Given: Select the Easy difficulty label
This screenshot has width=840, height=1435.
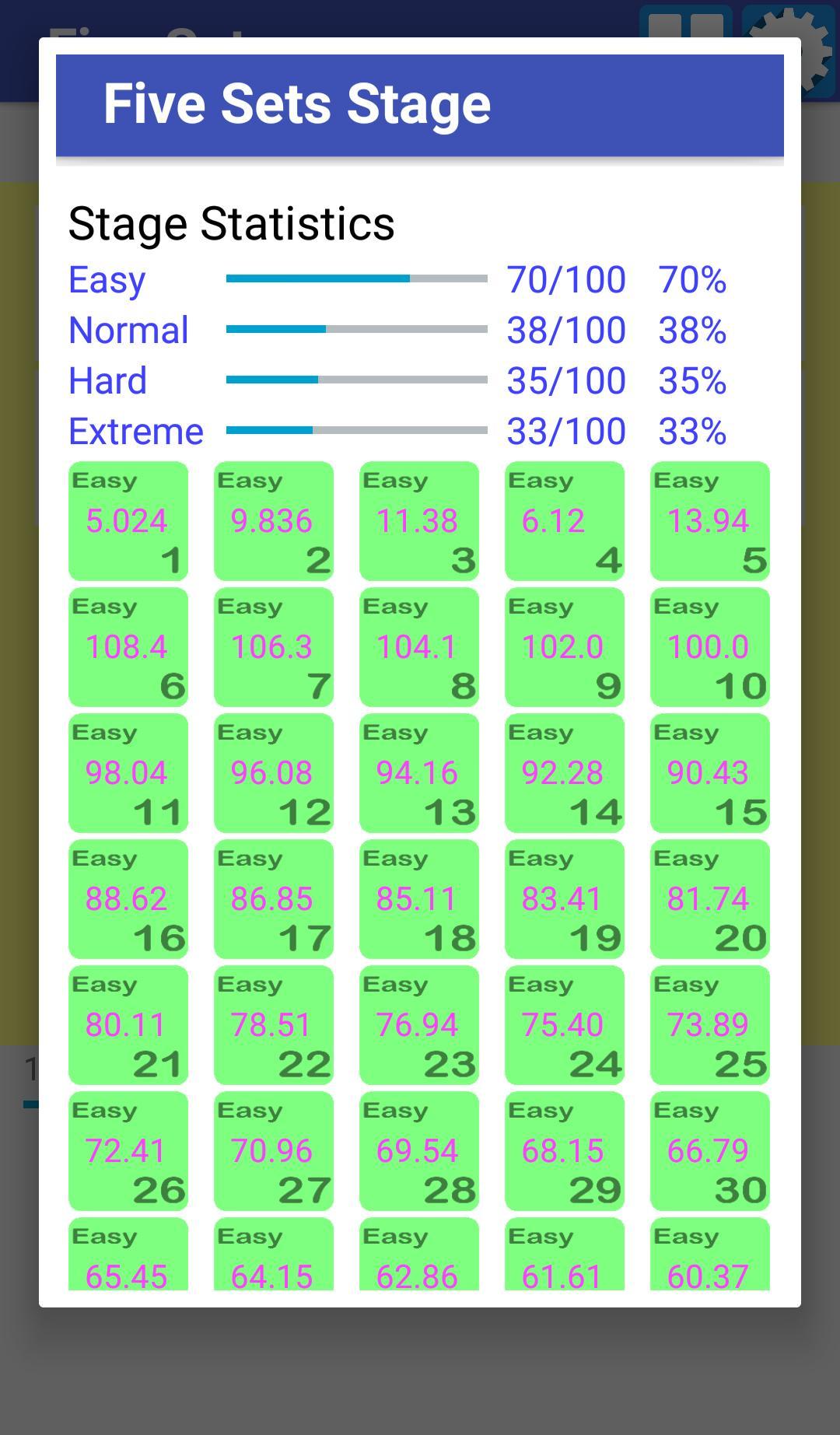Looking at the screenshot, I should pos(106,280).
